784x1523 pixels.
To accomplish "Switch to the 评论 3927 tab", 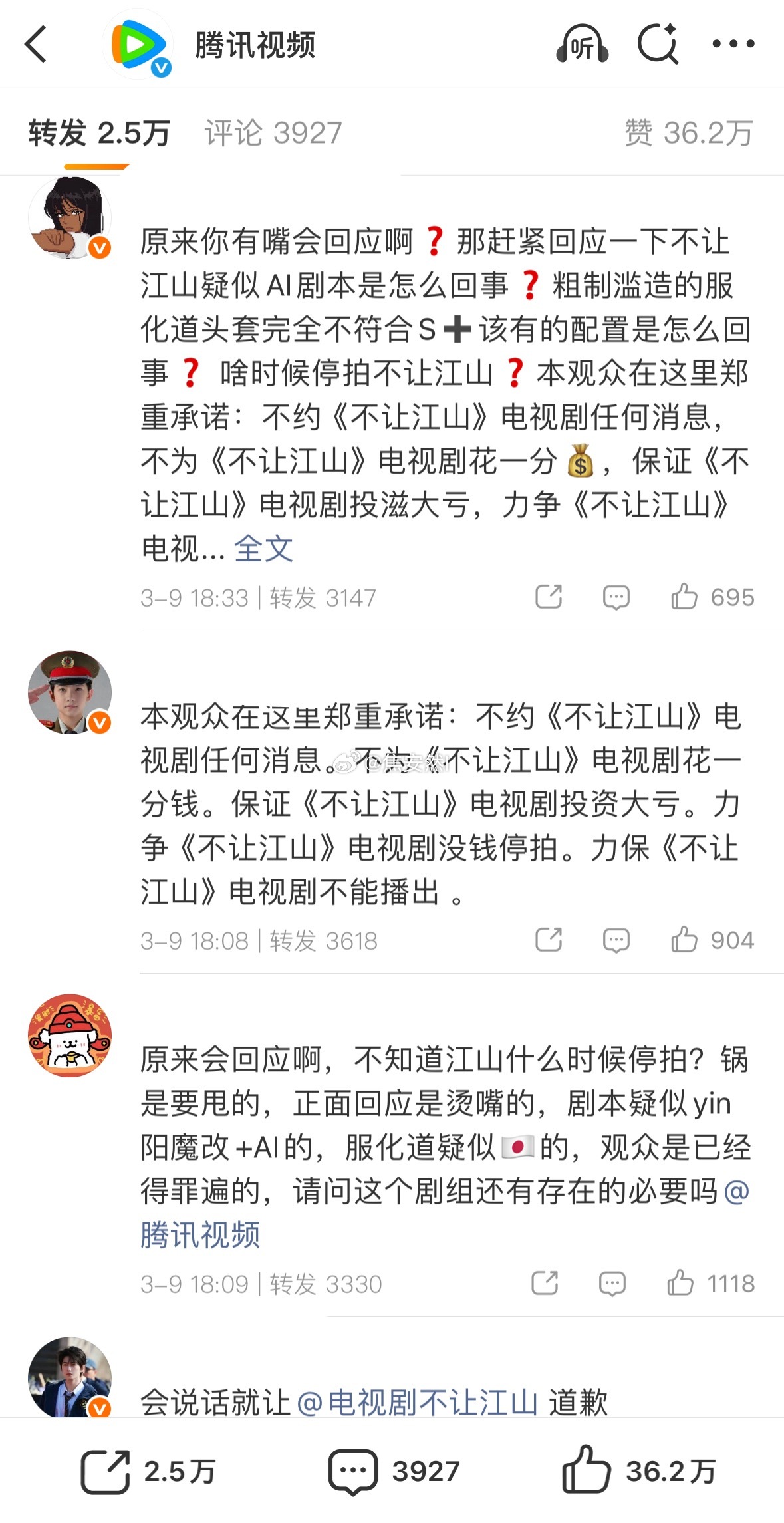I will pyautogui.click(x=273, y=132).
